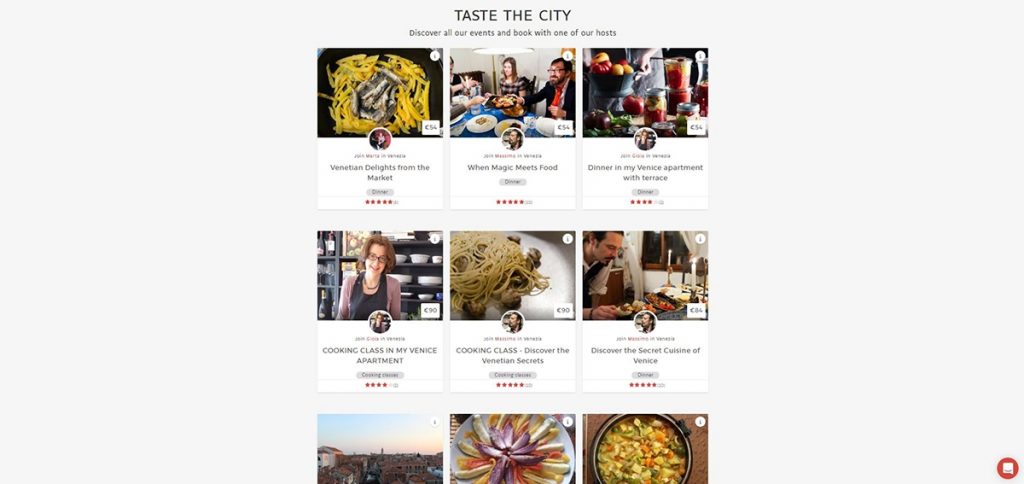Open Venetian Delights from the Market card

(380, 172)
